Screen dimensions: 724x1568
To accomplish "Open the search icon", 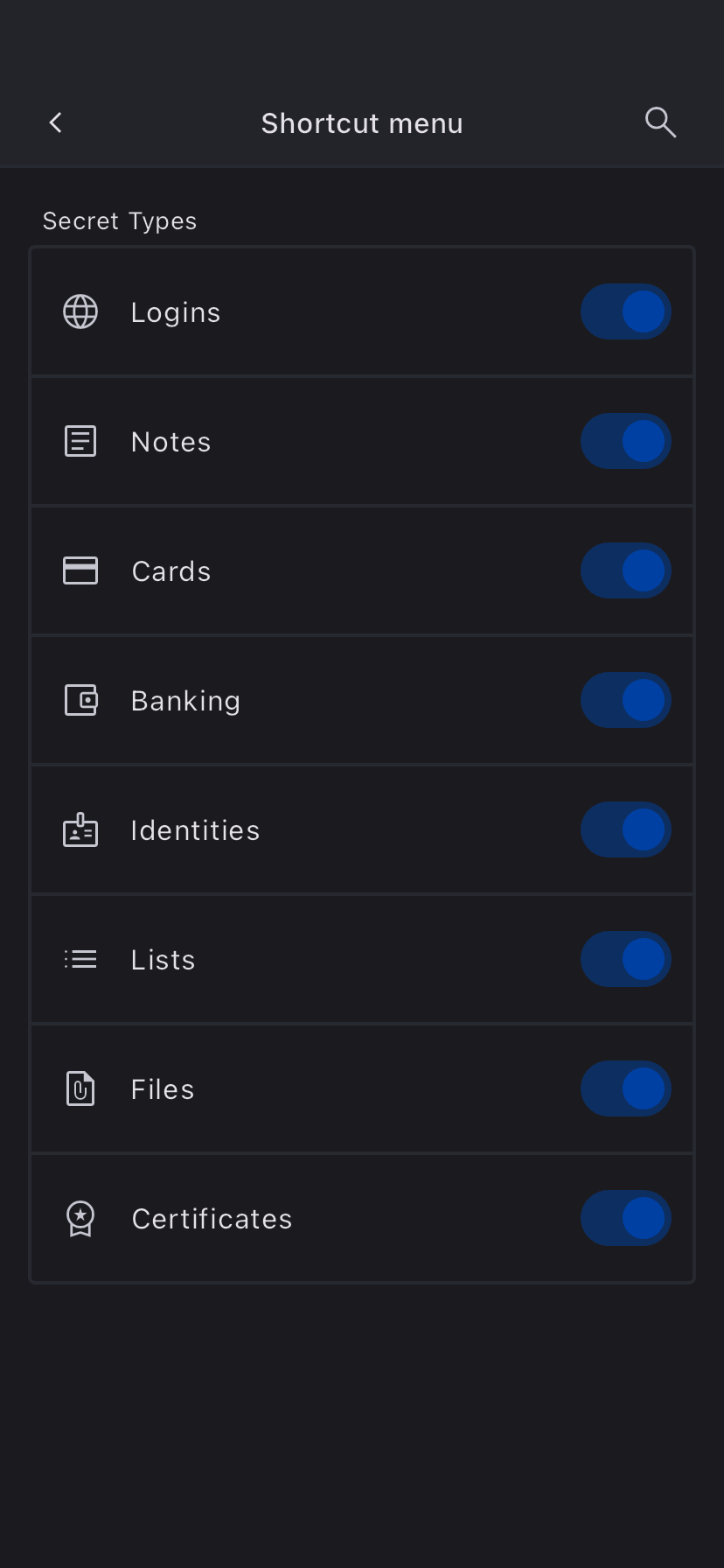I will pyautogui.click(x=660, y=123).
